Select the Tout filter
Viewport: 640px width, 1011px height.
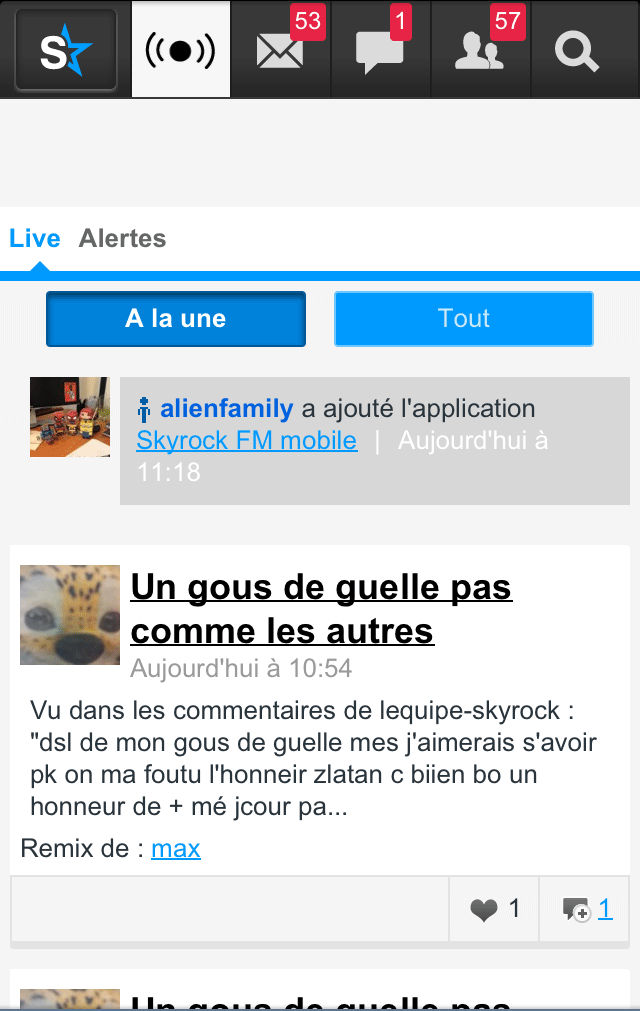pyautogui.click(x=463, y=319)
